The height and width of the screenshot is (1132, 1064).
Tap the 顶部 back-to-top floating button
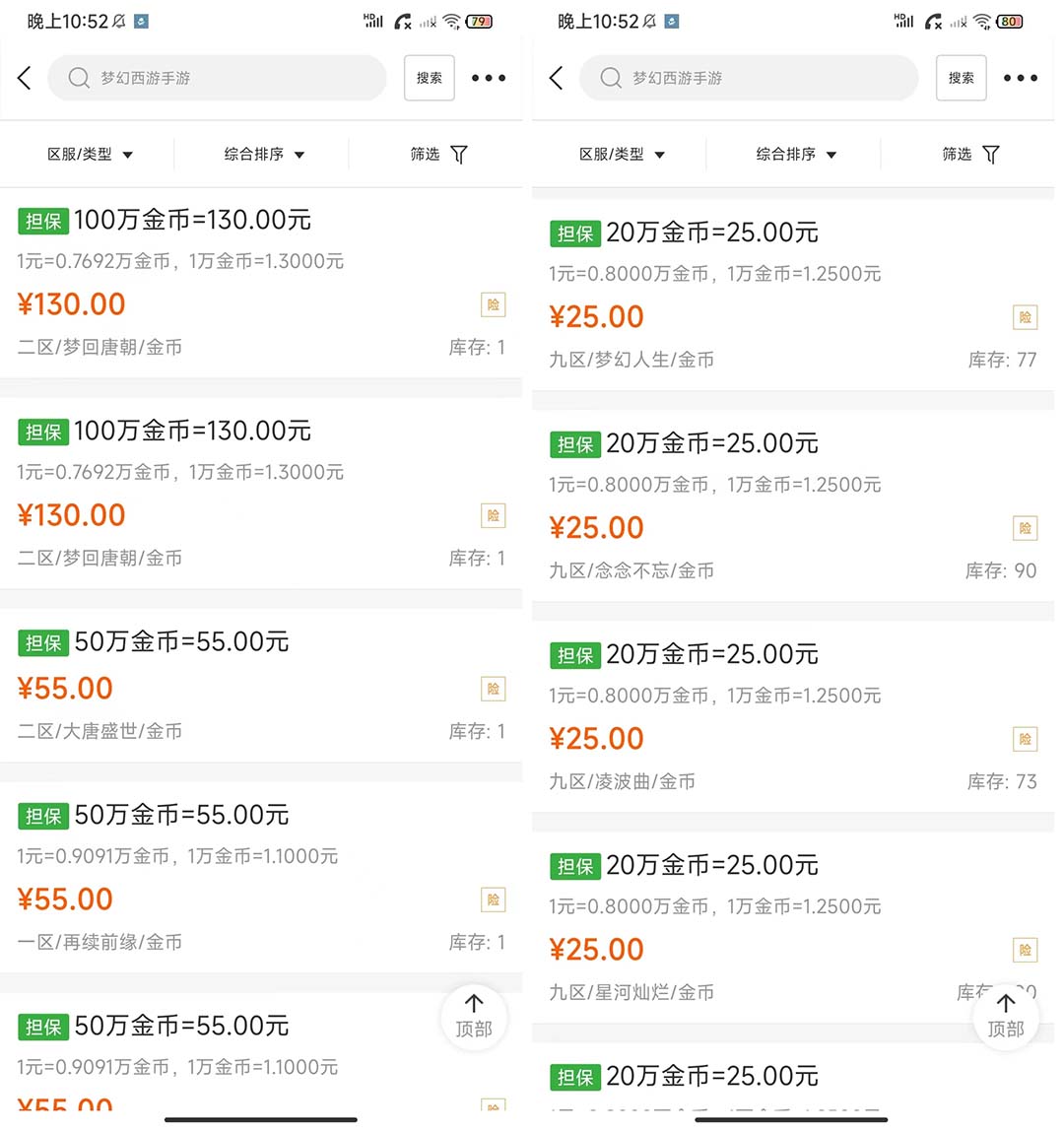[474, 1018]
